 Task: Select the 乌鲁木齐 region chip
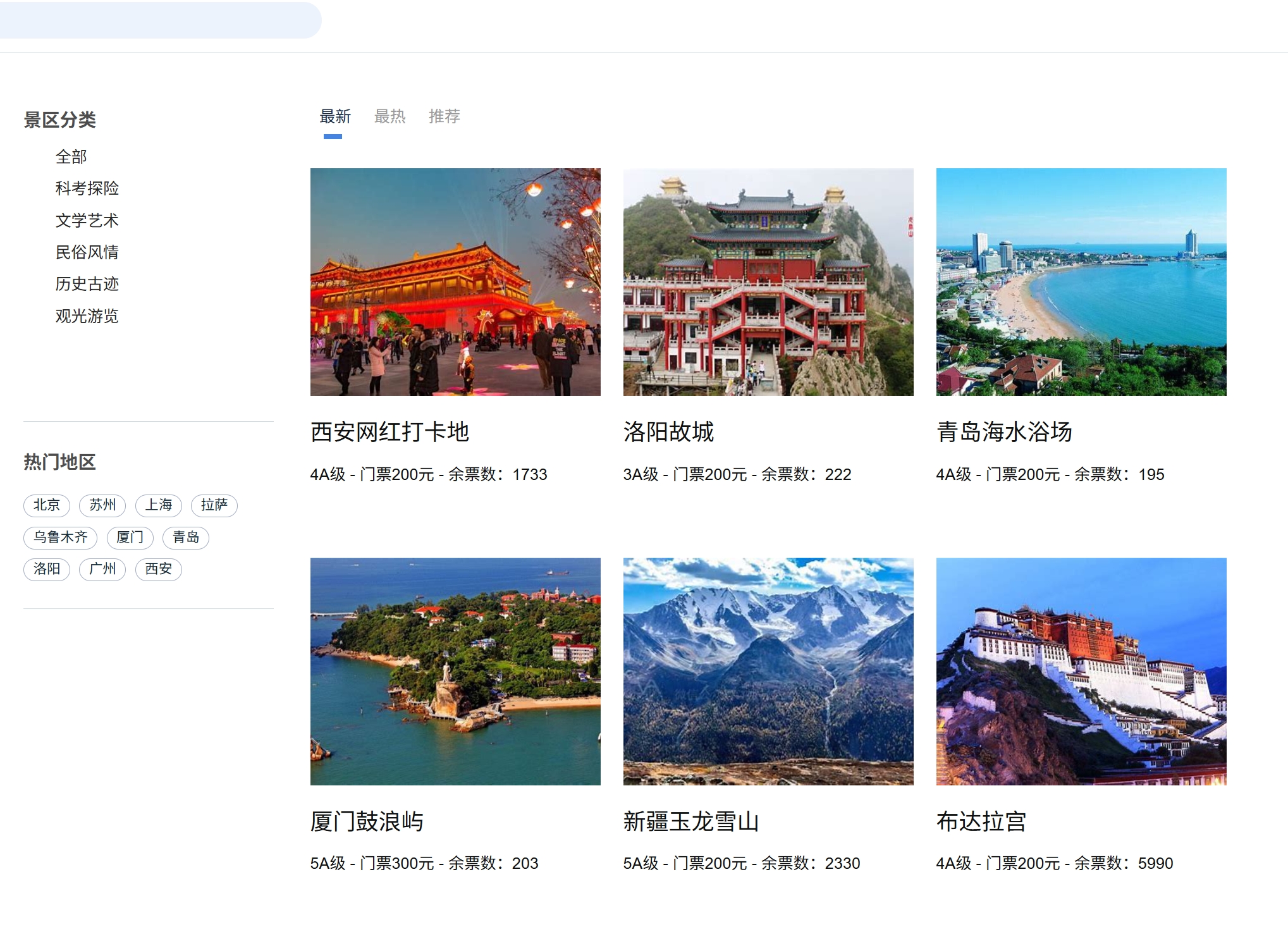(x=60, y=538)
